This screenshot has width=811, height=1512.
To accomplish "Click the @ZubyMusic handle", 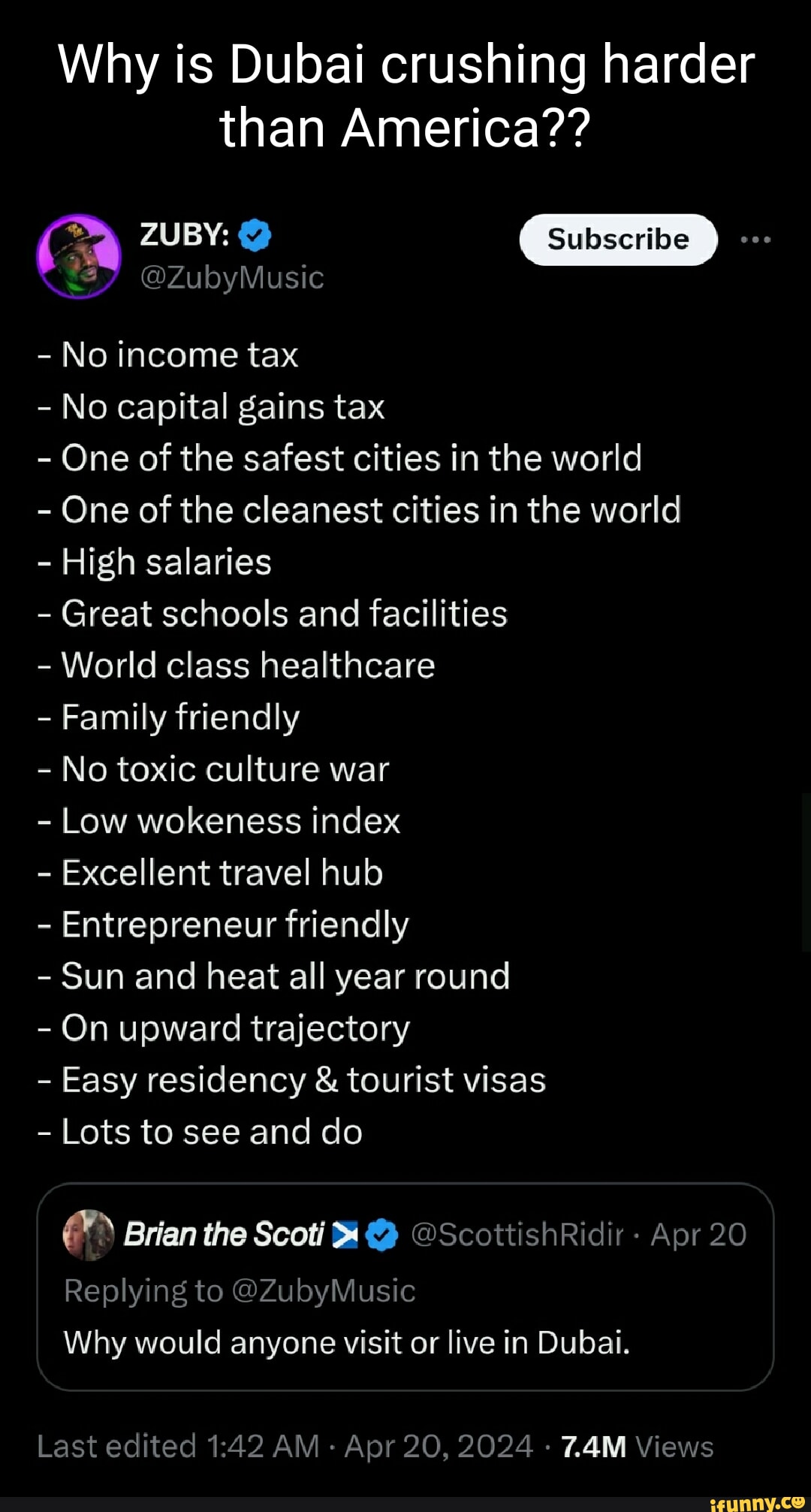I will (x=231, y=278).
